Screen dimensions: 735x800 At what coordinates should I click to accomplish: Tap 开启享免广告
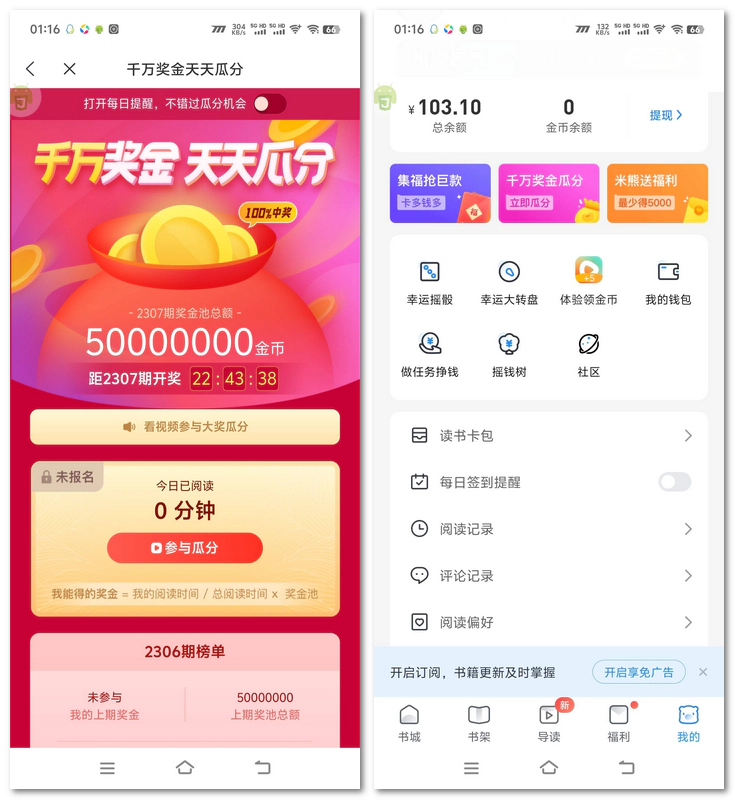coord(639,672)
